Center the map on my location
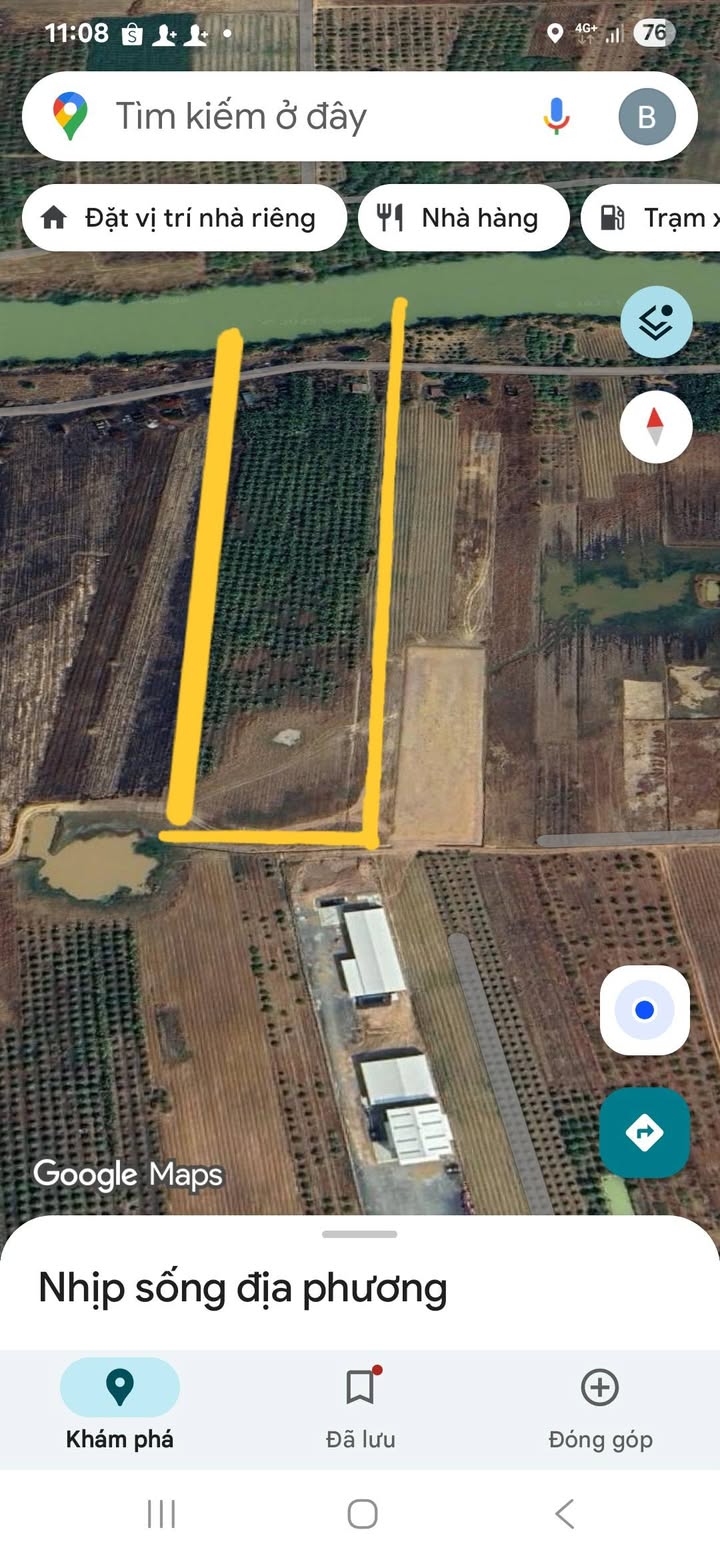Screen dimensions: 720x1560 (x=645, y=1010)
